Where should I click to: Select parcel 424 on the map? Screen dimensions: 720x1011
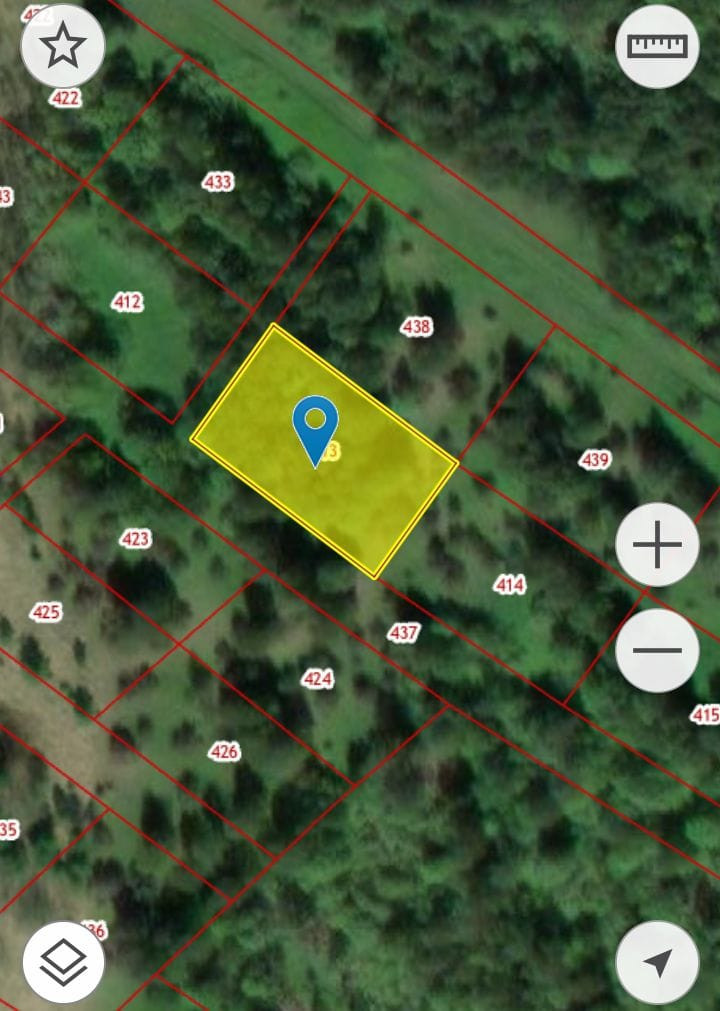point(317,679)
